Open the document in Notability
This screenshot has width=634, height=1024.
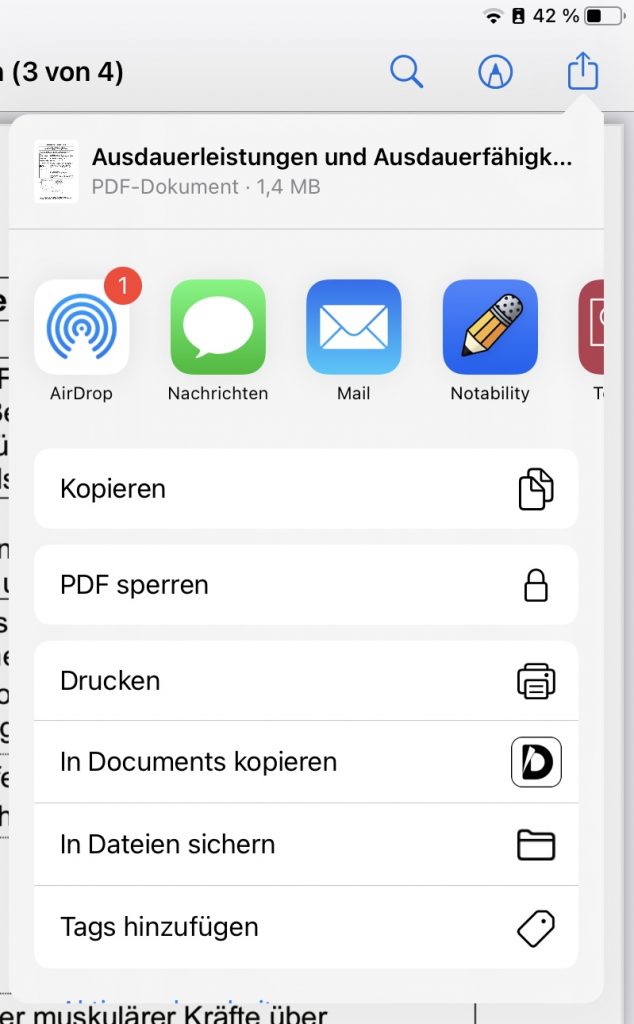490,327
